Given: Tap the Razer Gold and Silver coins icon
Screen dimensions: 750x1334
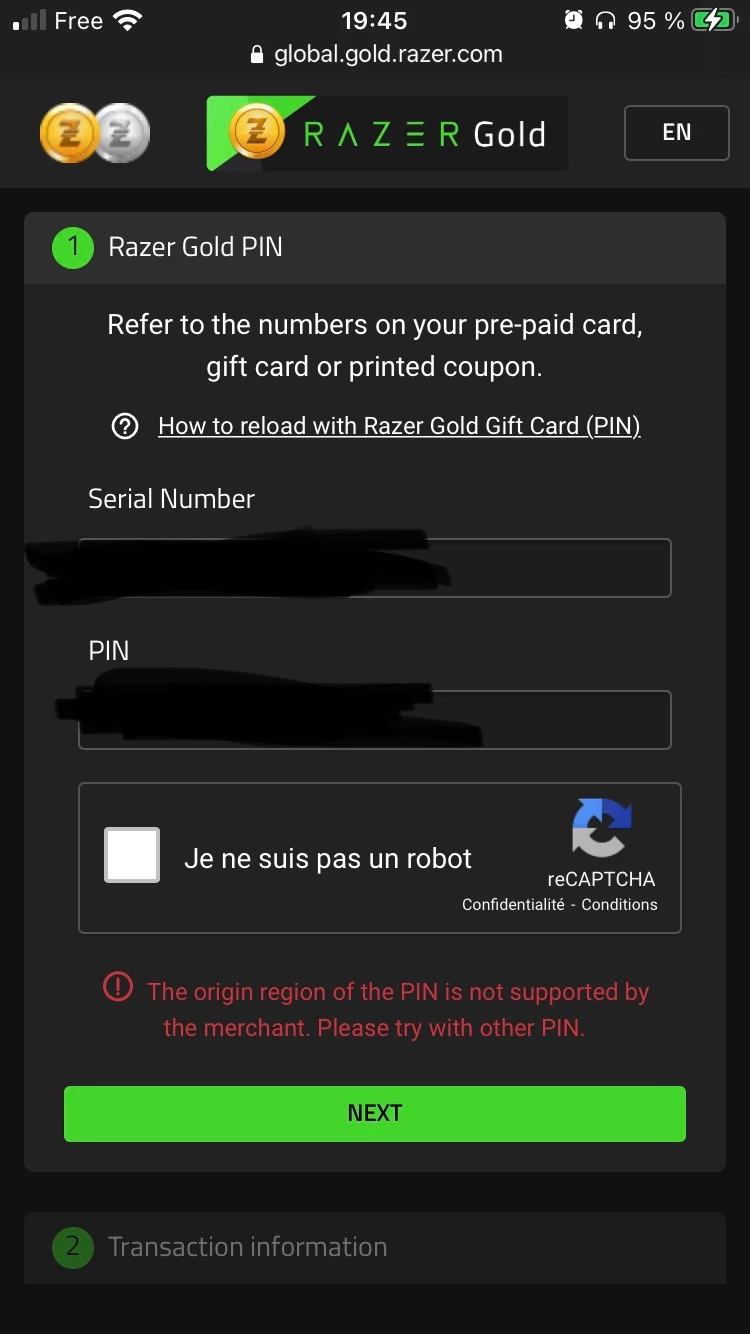Looking at the screenshot, I should pos(95,134).
